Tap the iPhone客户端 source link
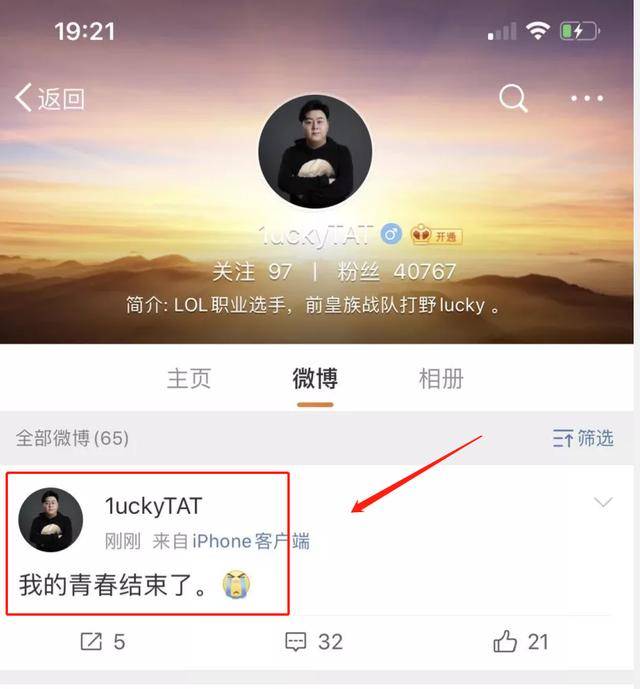640x689 pixels. pyautogui.click(x=252, y=541)
